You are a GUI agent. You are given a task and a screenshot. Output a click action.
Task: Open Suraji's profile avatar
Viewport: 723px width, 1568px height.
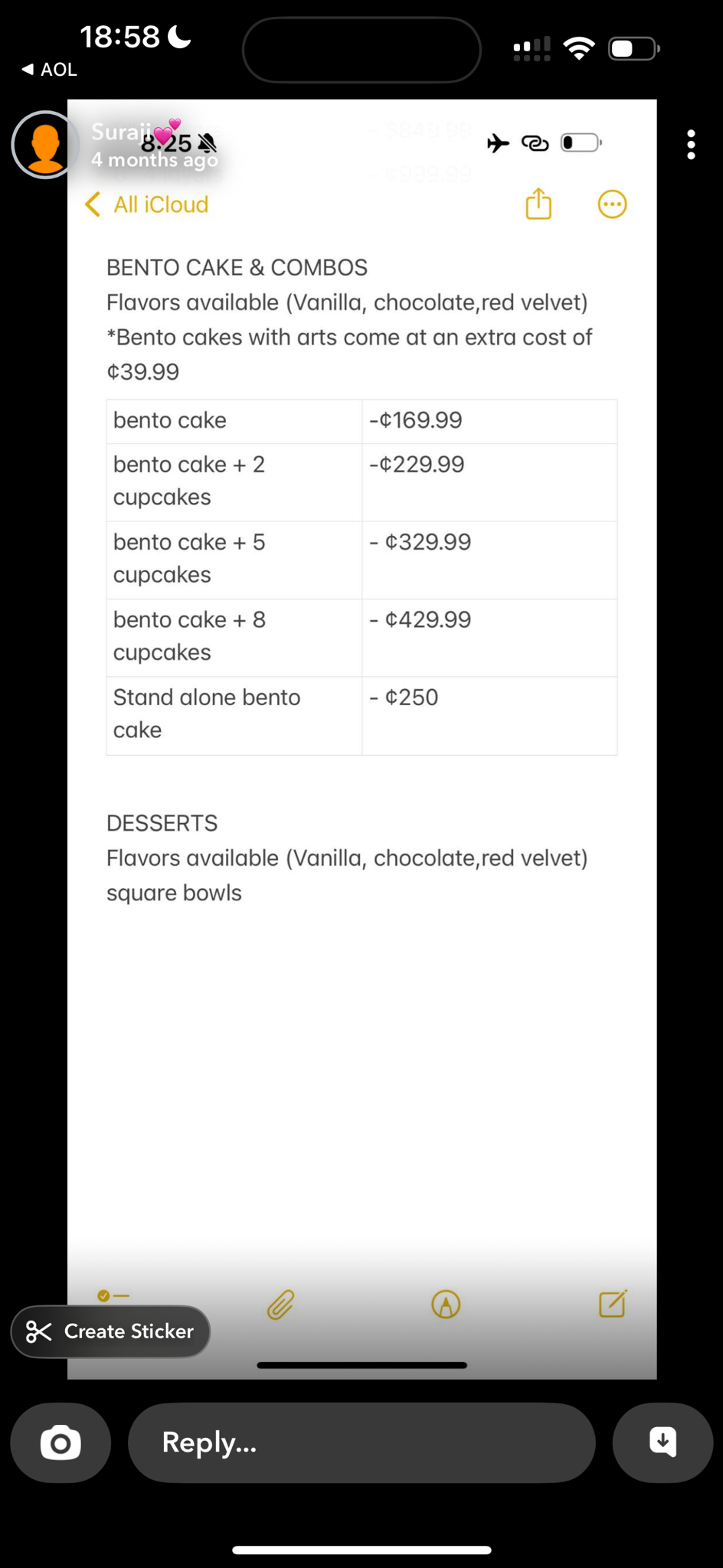(x=46, y=145)
